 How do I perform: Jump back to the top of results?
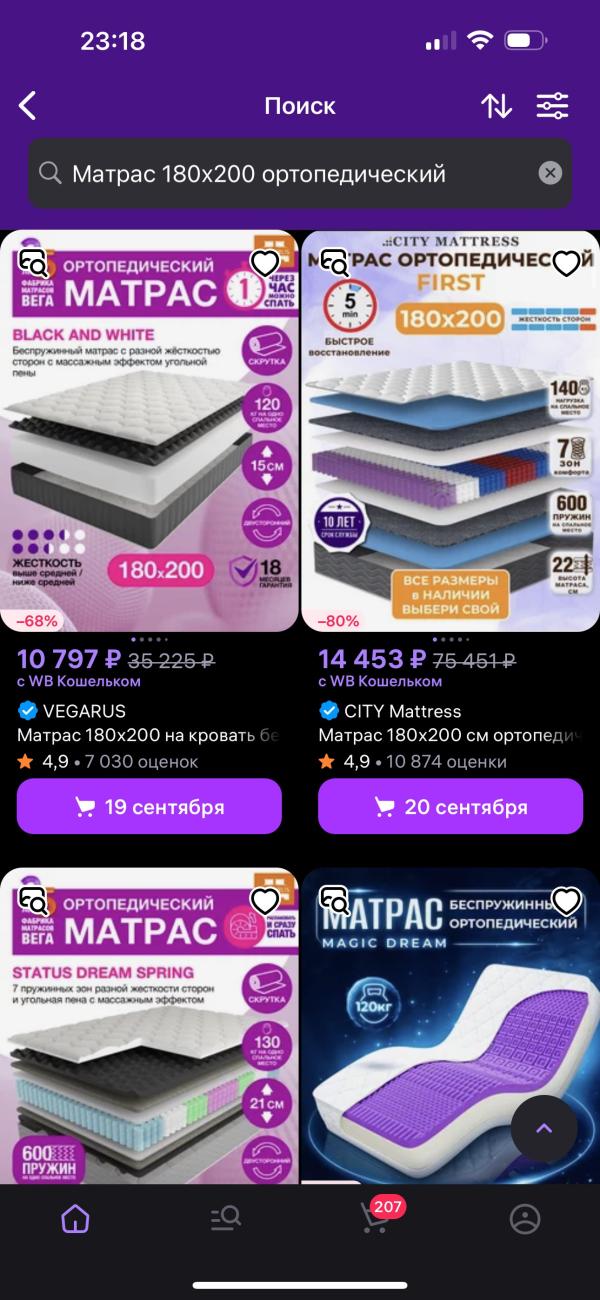(544, 1129)
